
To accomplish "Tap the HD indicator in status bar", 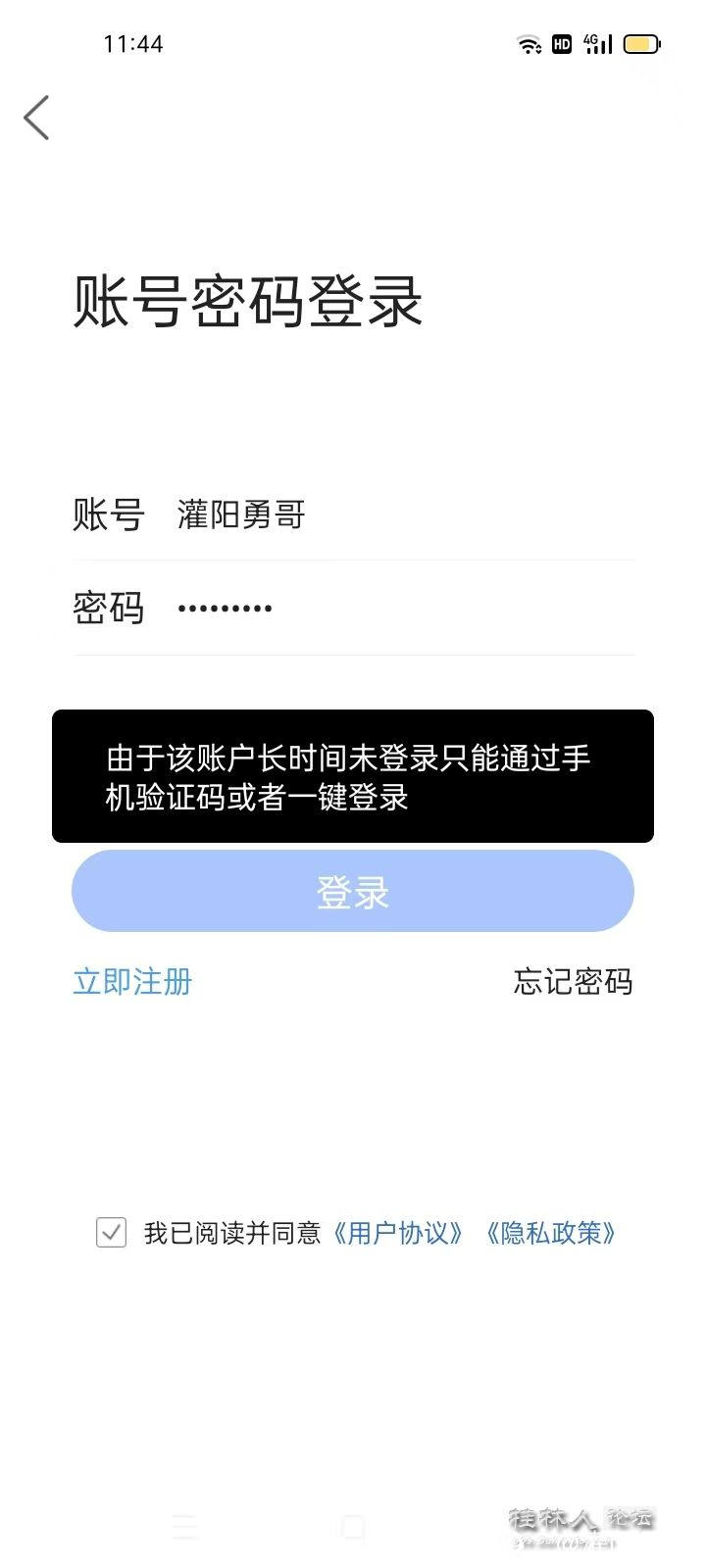I will (562, 43).
